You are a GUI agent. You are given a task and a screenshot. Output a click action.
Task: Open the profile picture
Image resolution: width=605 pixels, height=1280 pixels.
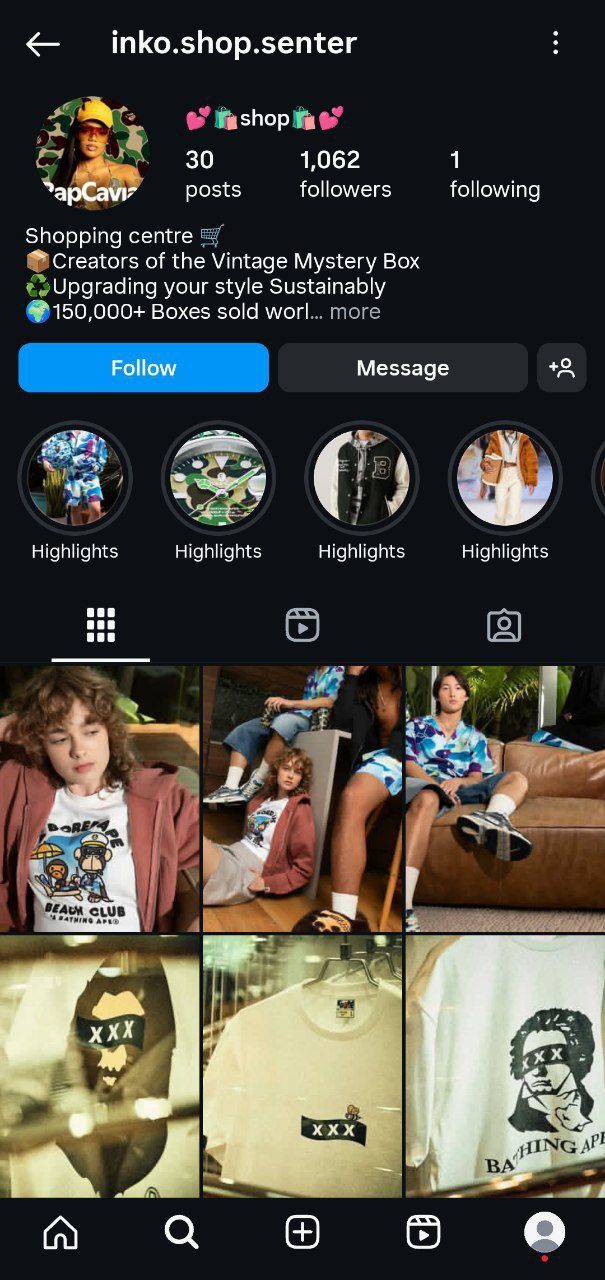coord(92,153)
